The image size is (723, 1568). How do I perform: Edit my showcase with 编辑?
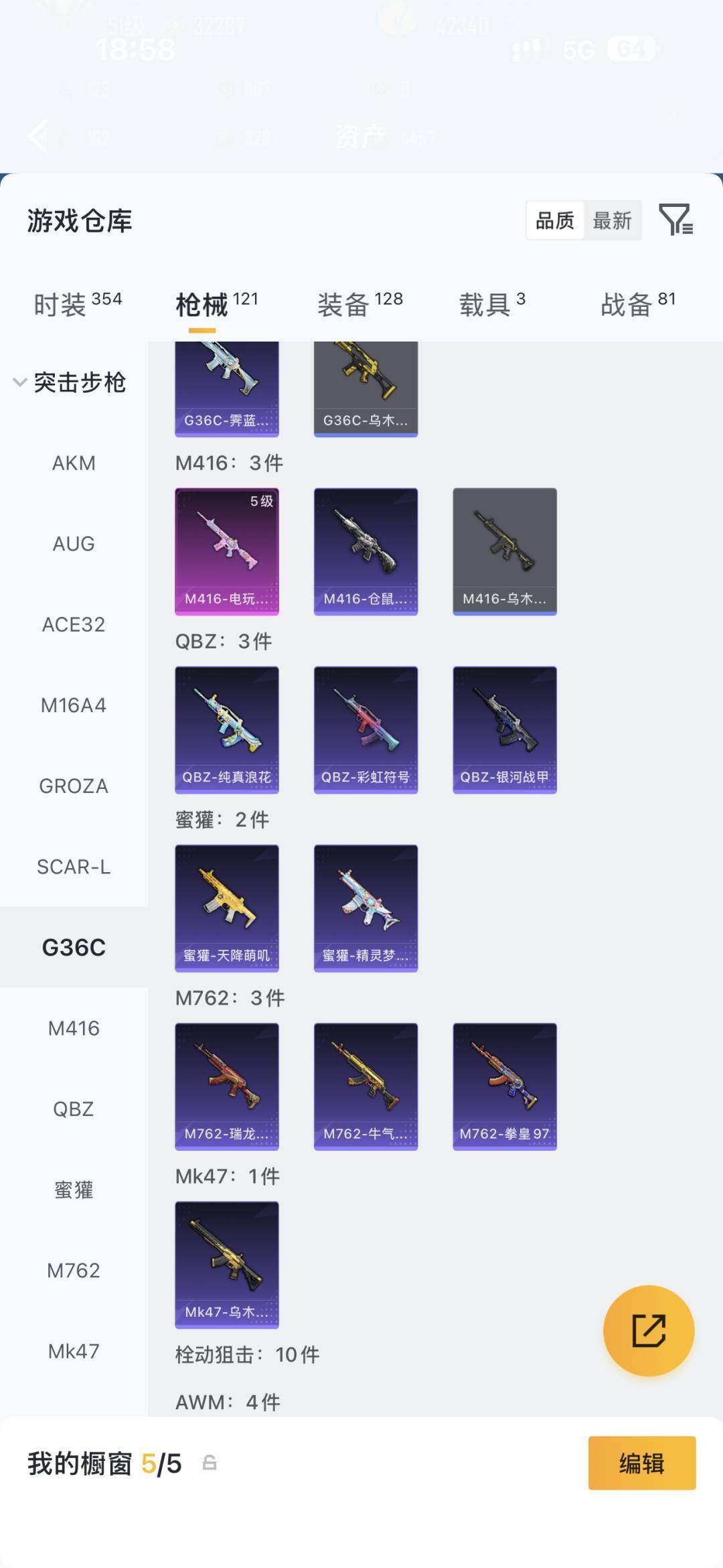641,1463
